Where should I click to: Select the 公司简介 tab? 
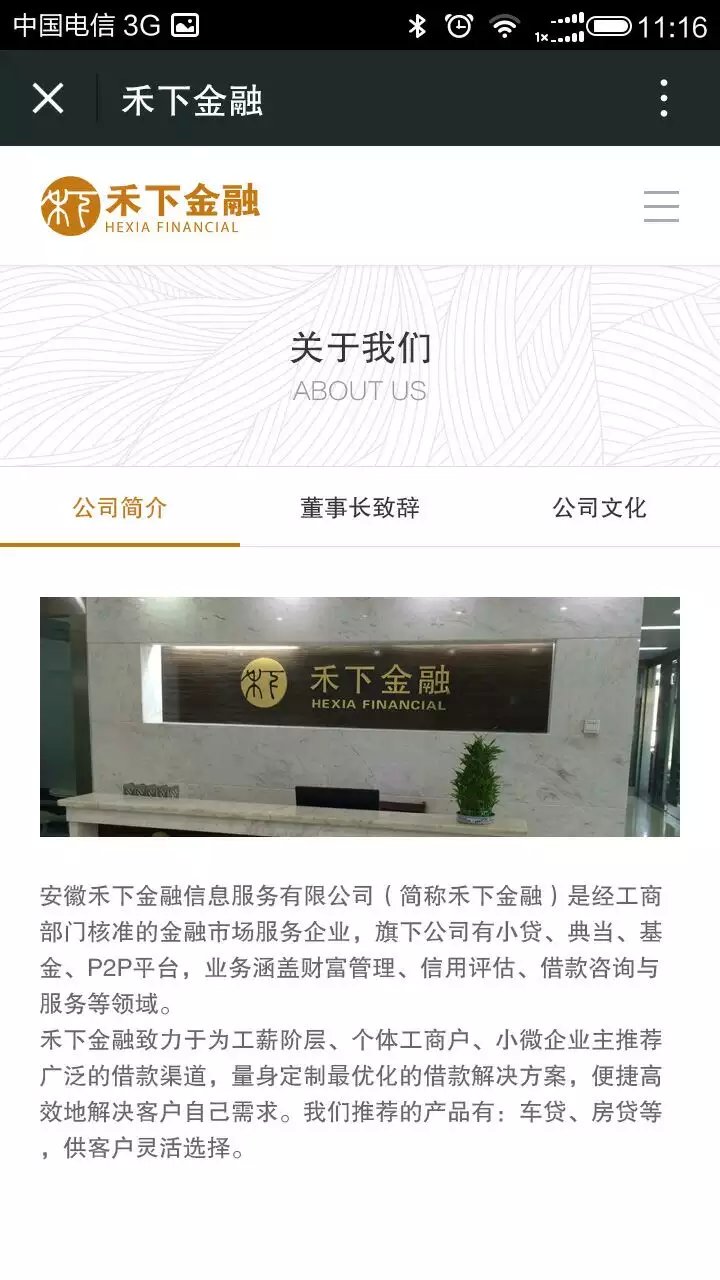tap(120, 508)
